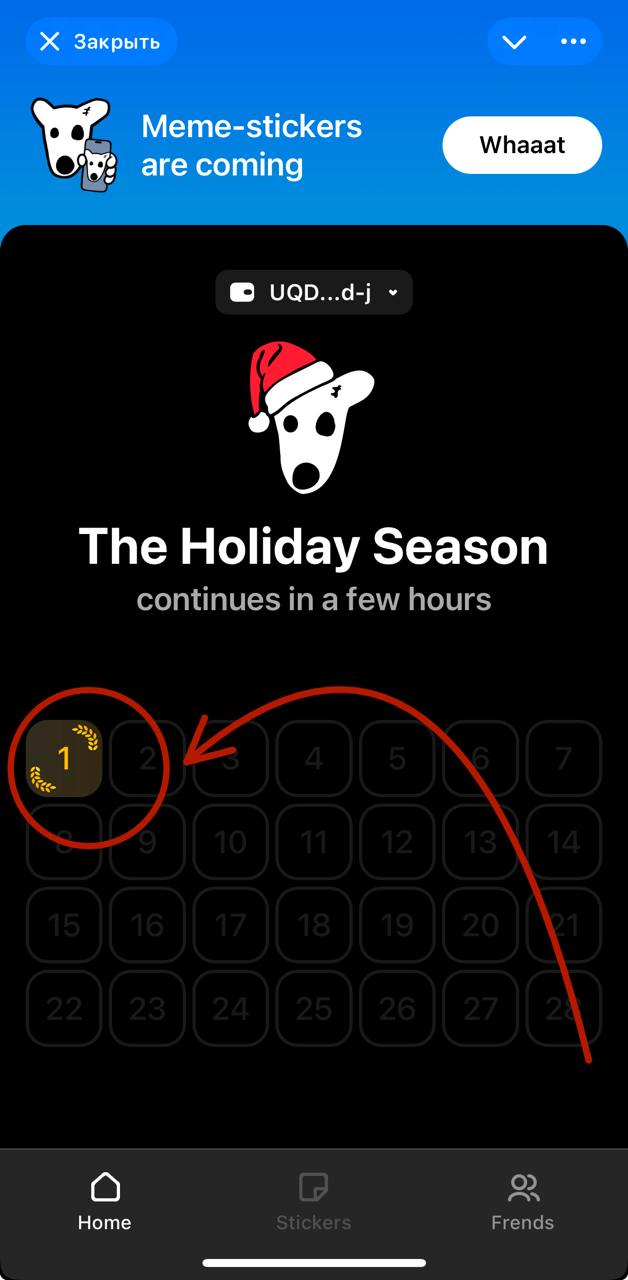Minimize the app with the chevron icon
Screen dimensions: 628x1280
click(x=514, y=42)
